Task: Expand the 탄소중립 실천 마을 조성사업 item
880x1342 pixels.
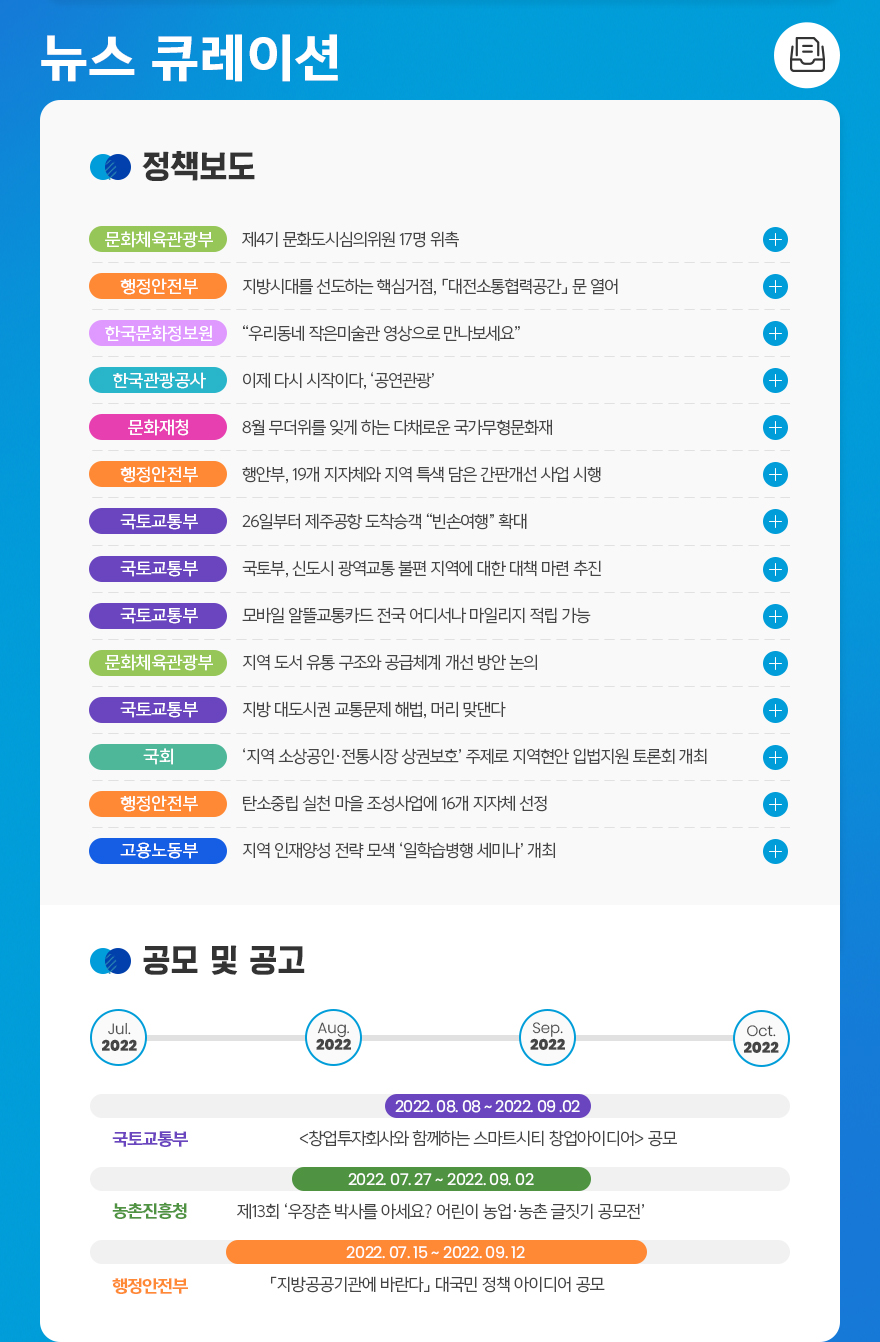Action: click(x=775, y=804)
